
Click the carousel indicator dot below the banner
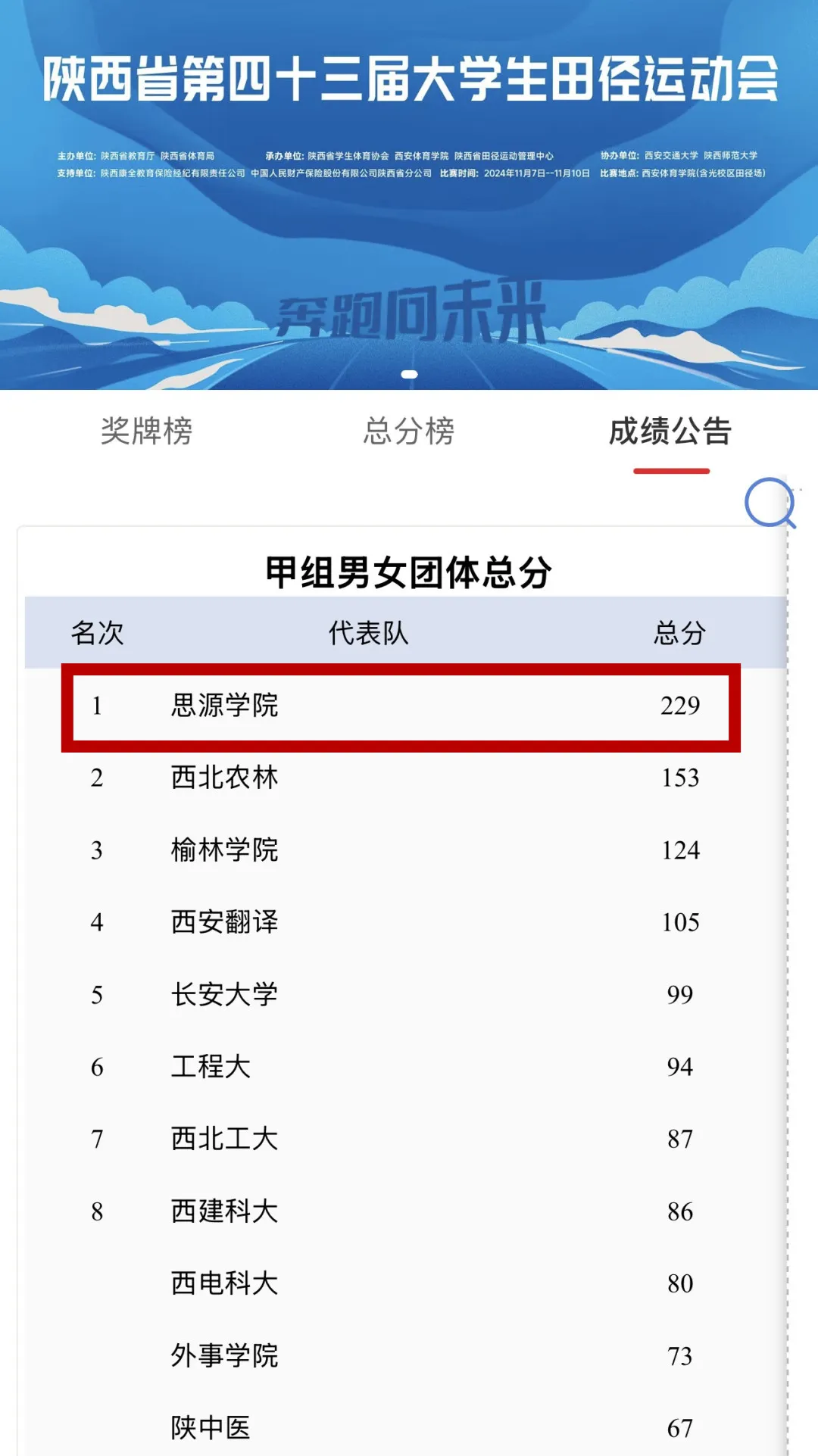[x=409, y=373]
